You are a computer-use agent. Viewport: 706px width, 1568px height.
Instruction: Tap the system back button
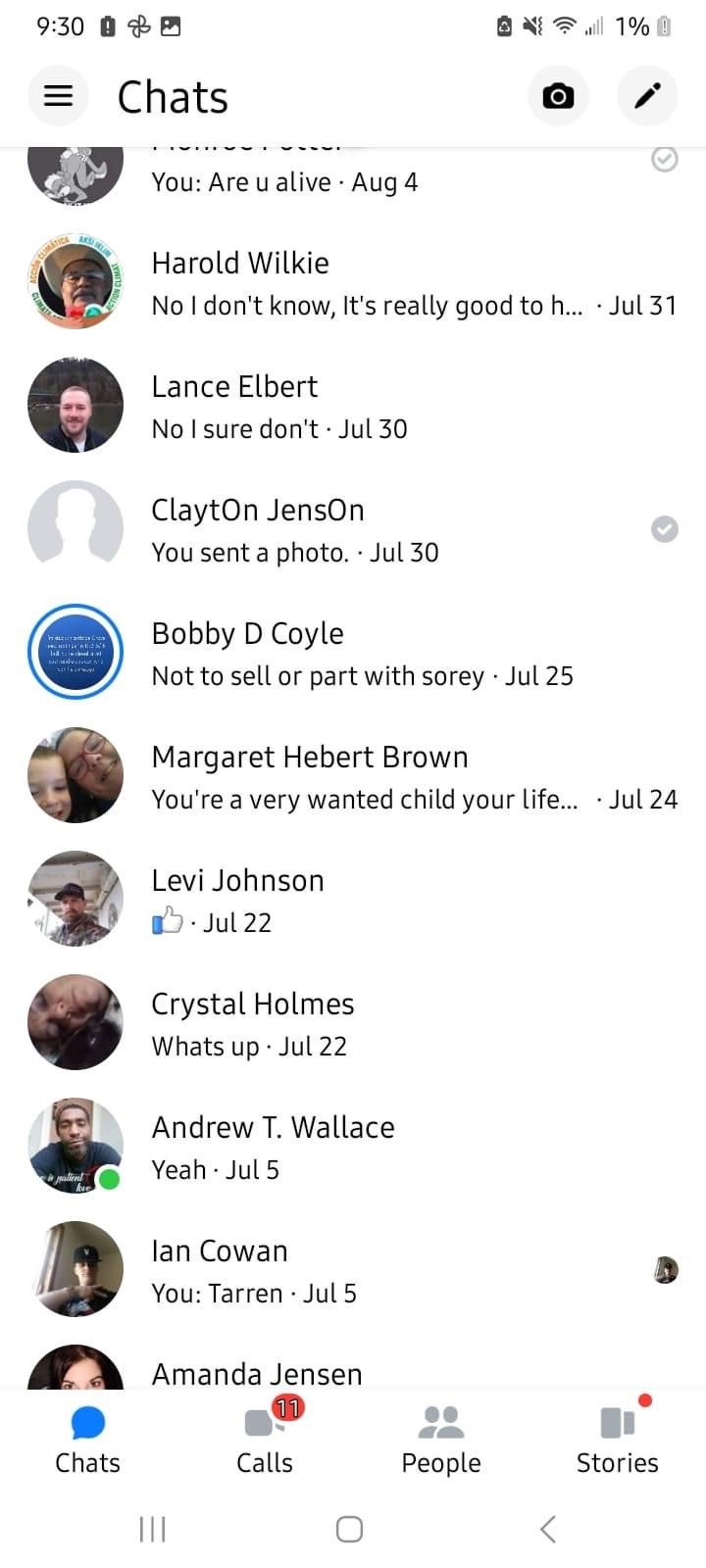pyautogui.click(x=548, y=1529)
